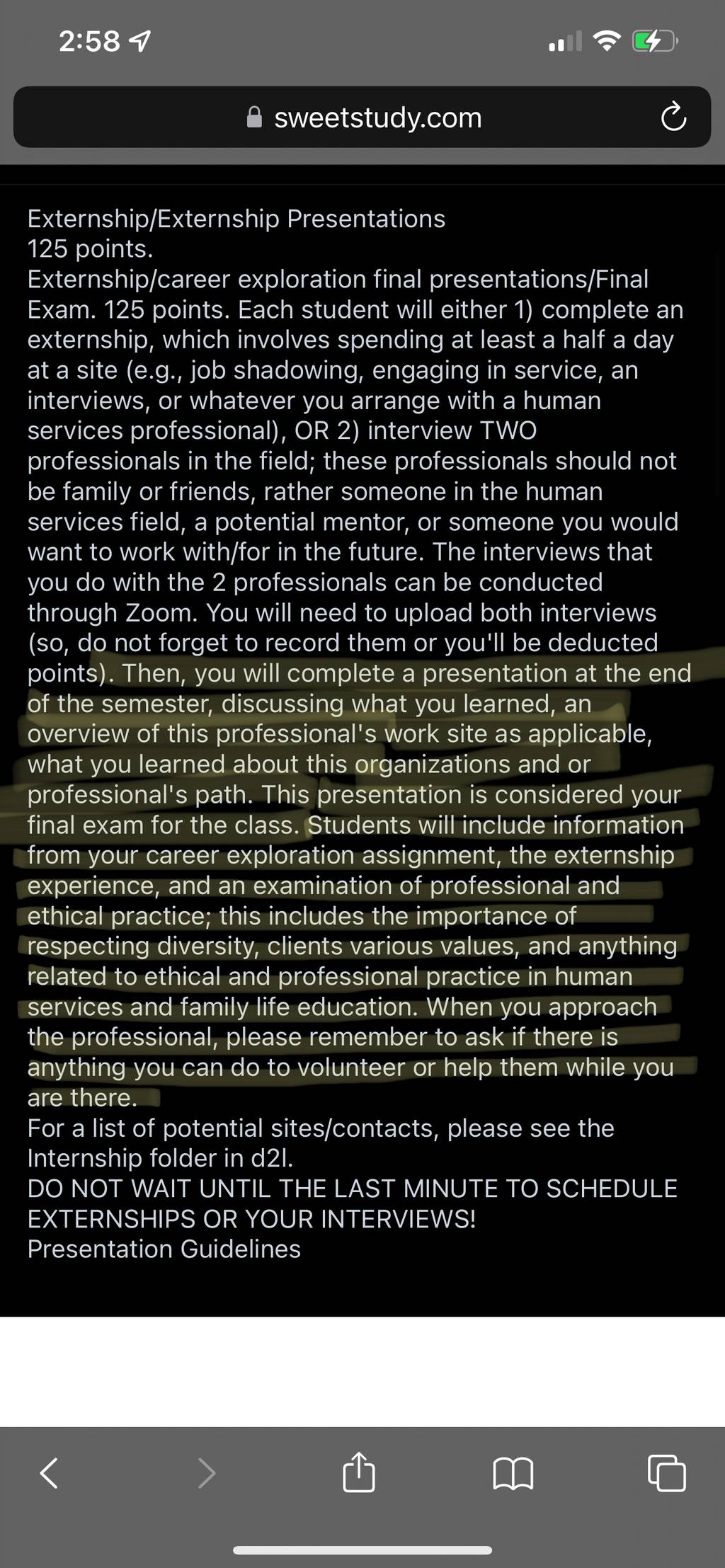
Task: Open the share sheet
Action: coord(358,1472)
